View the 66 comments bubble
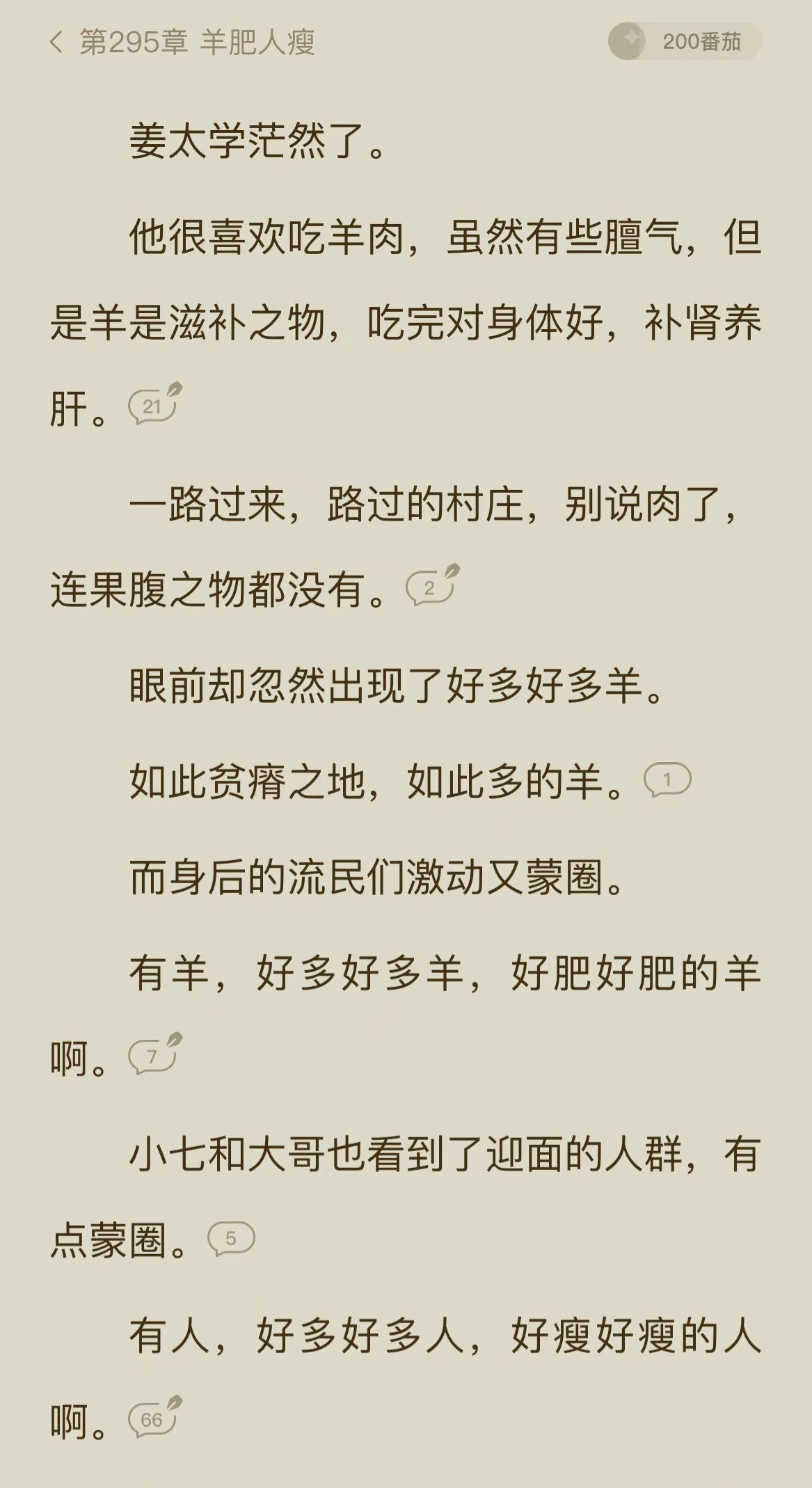Viewport: 812px width, 1488px height. pyautogui.click(x=152, y=1420)
